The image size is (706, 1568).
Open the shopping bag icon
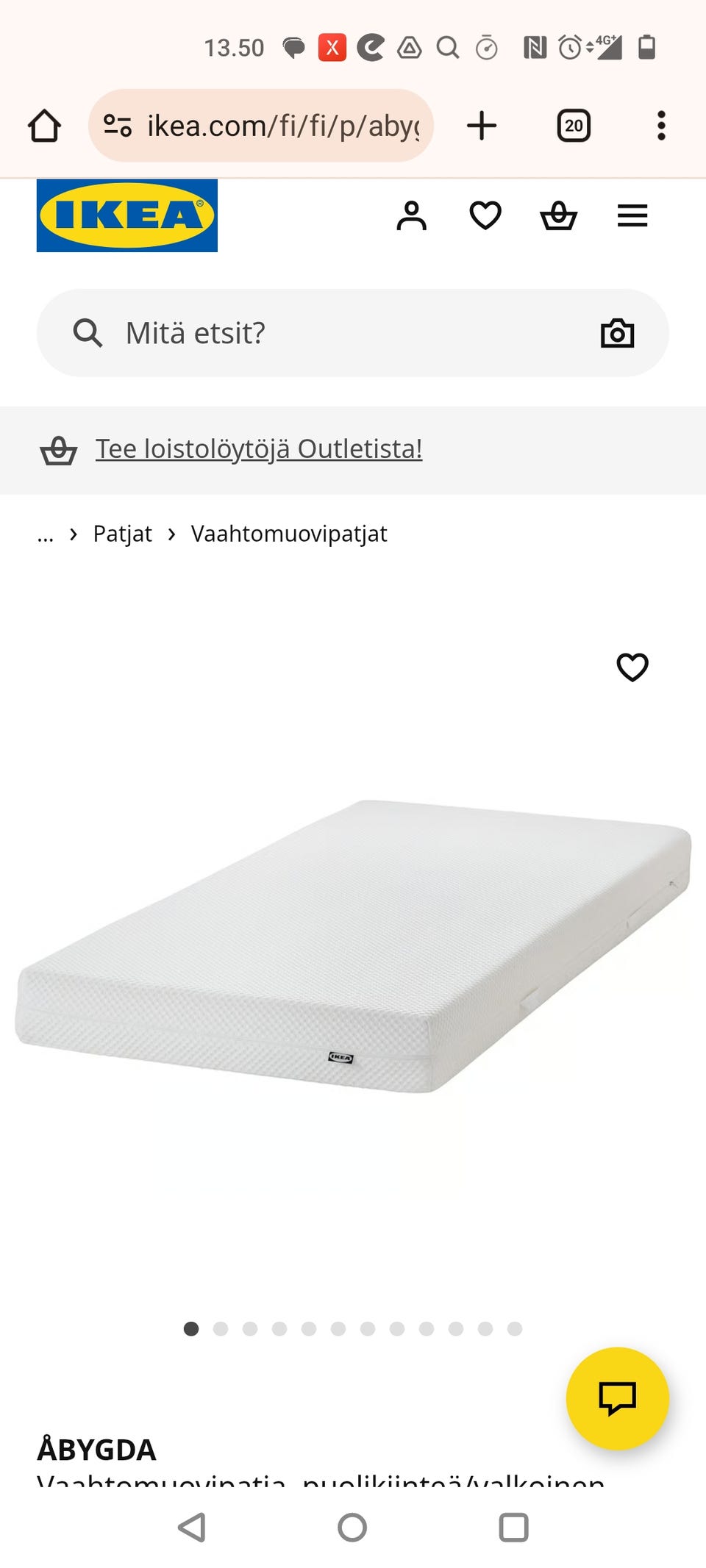(x=559, y=215)
